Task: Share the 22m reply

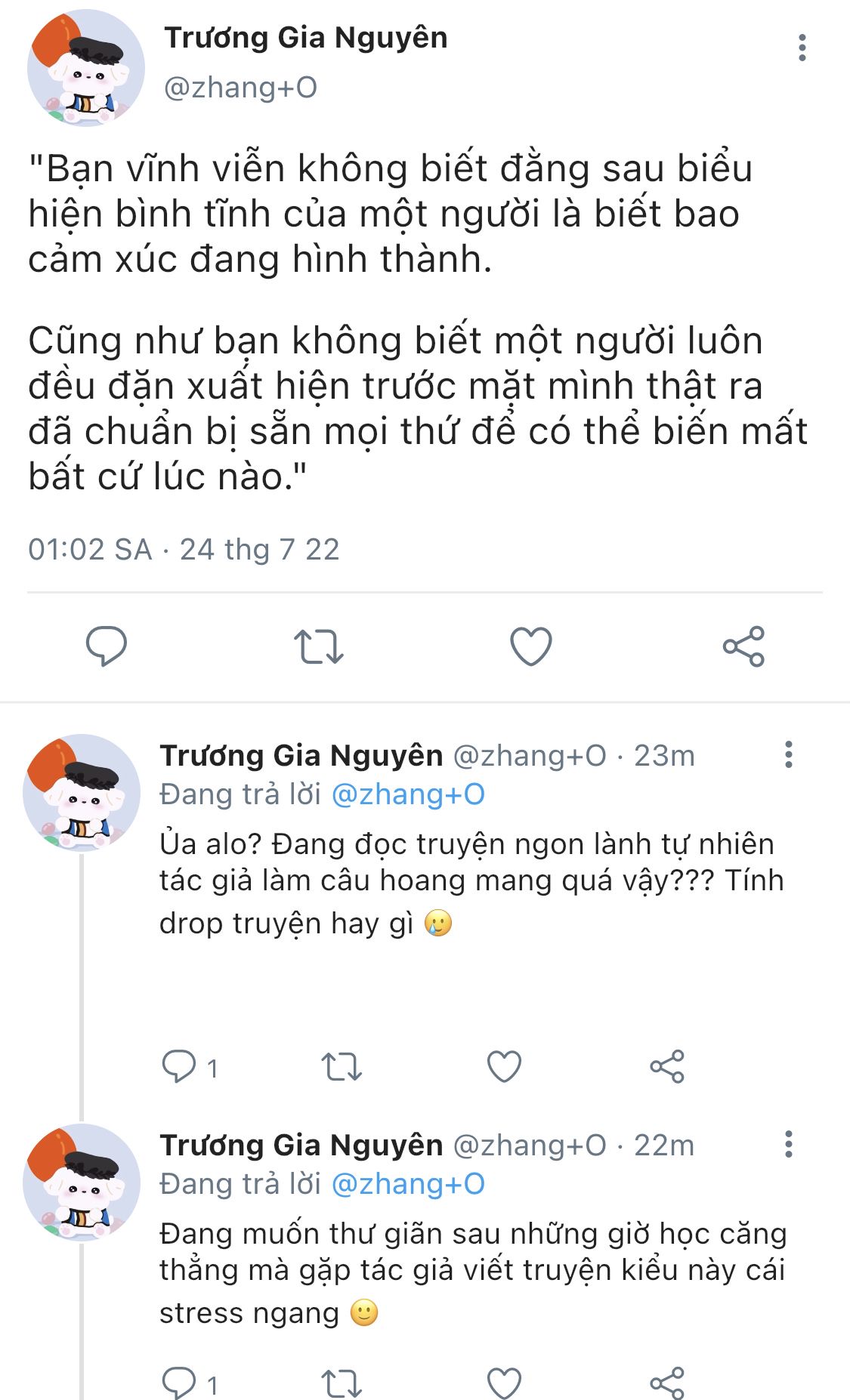Action: [666, 1383]
